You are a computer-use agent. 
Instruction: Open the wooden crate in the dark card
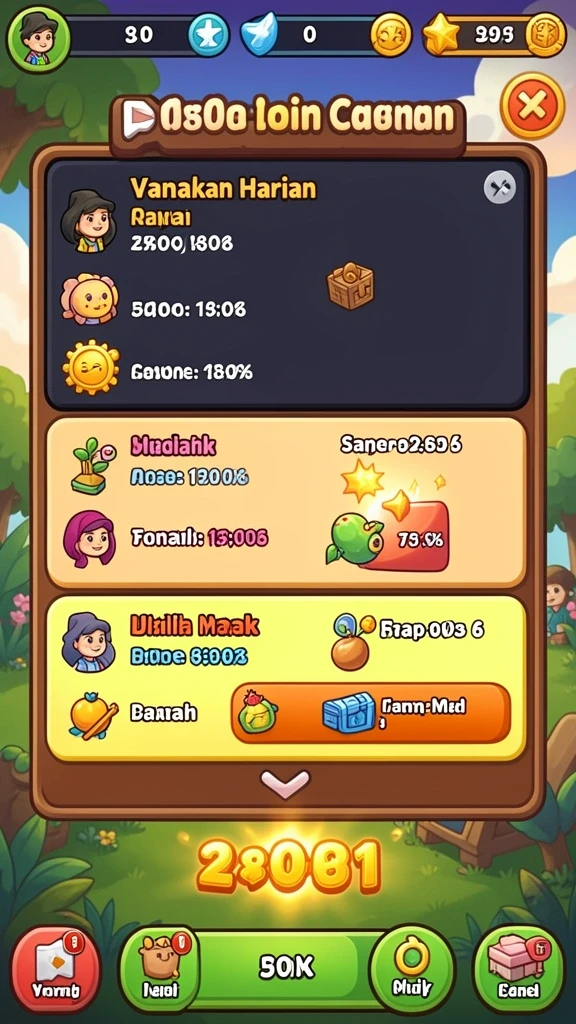[x=350, y=285]
